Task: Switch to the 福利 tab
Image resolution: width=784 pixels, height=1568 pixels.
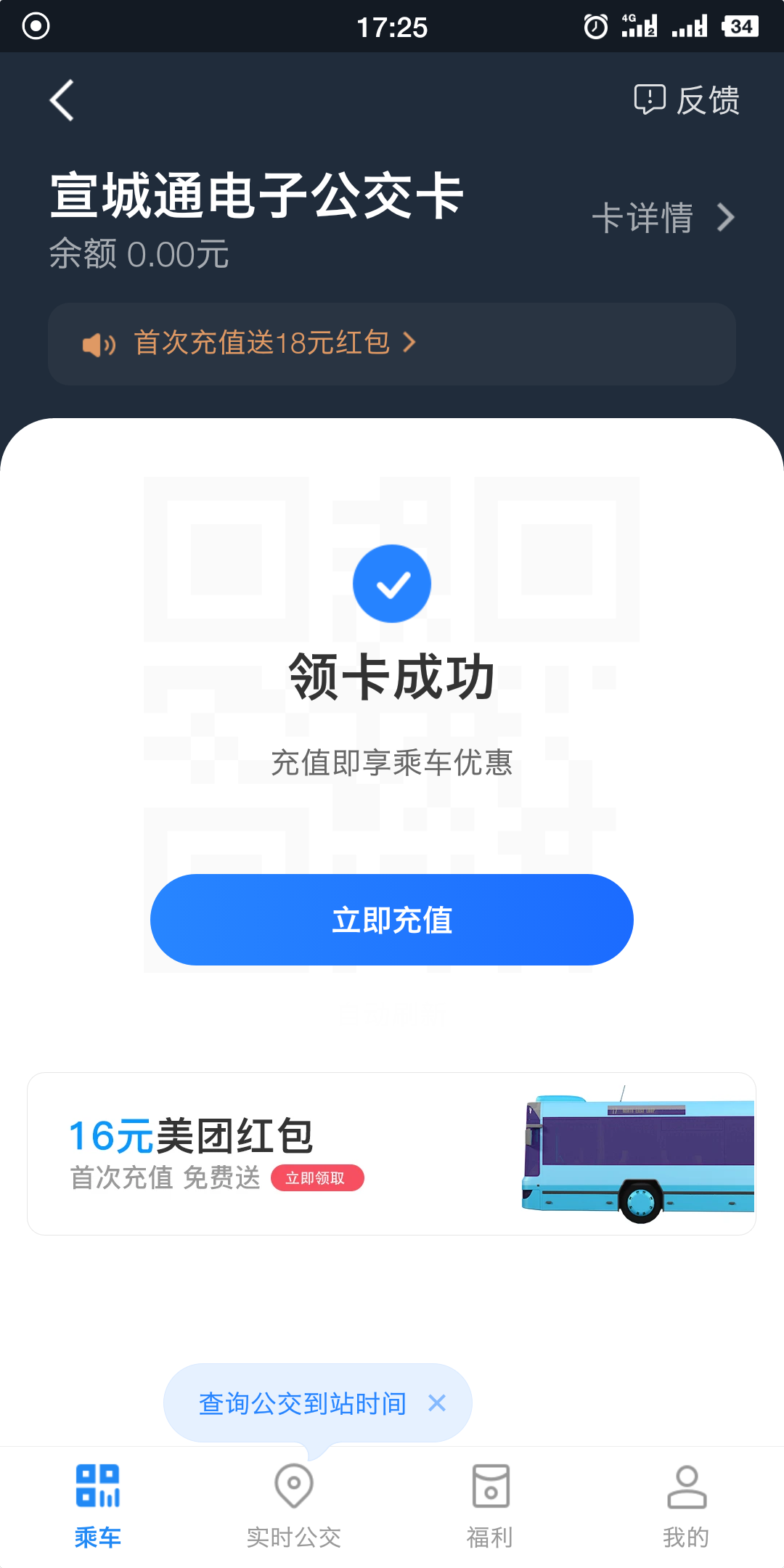Action: [x=490, y=1506]
